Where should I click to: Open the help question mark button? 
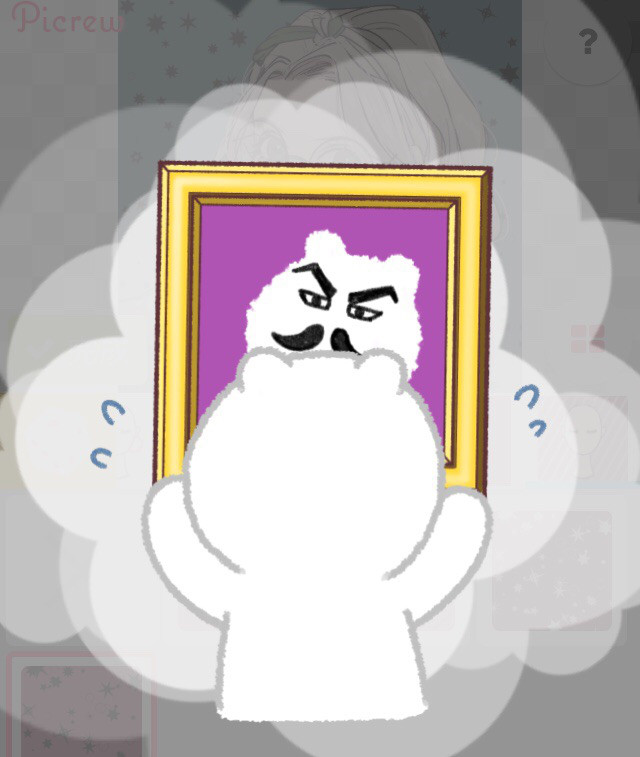point(587,42)
